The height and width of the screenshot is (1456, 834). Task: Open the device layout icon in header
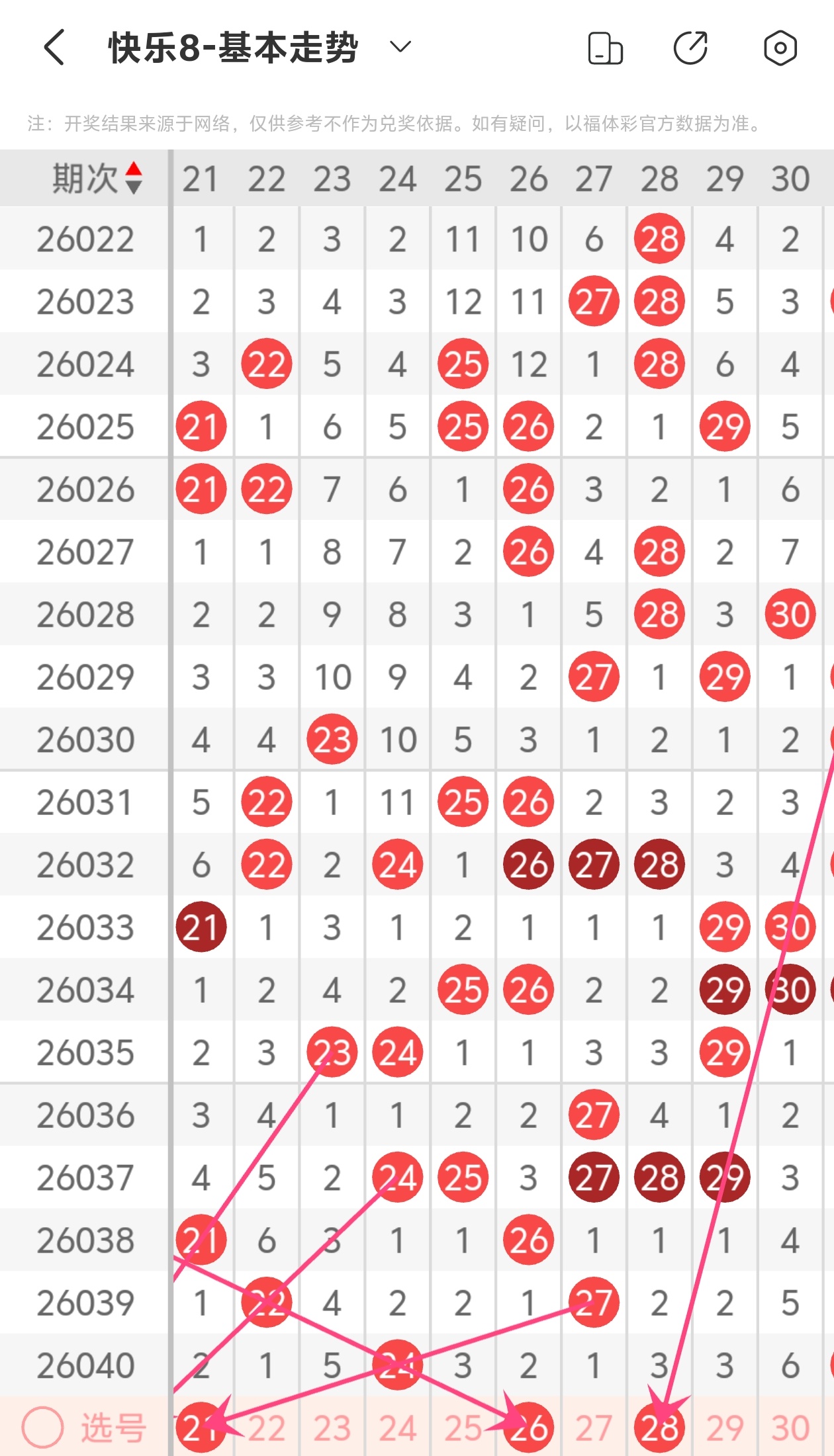(605, 48)
